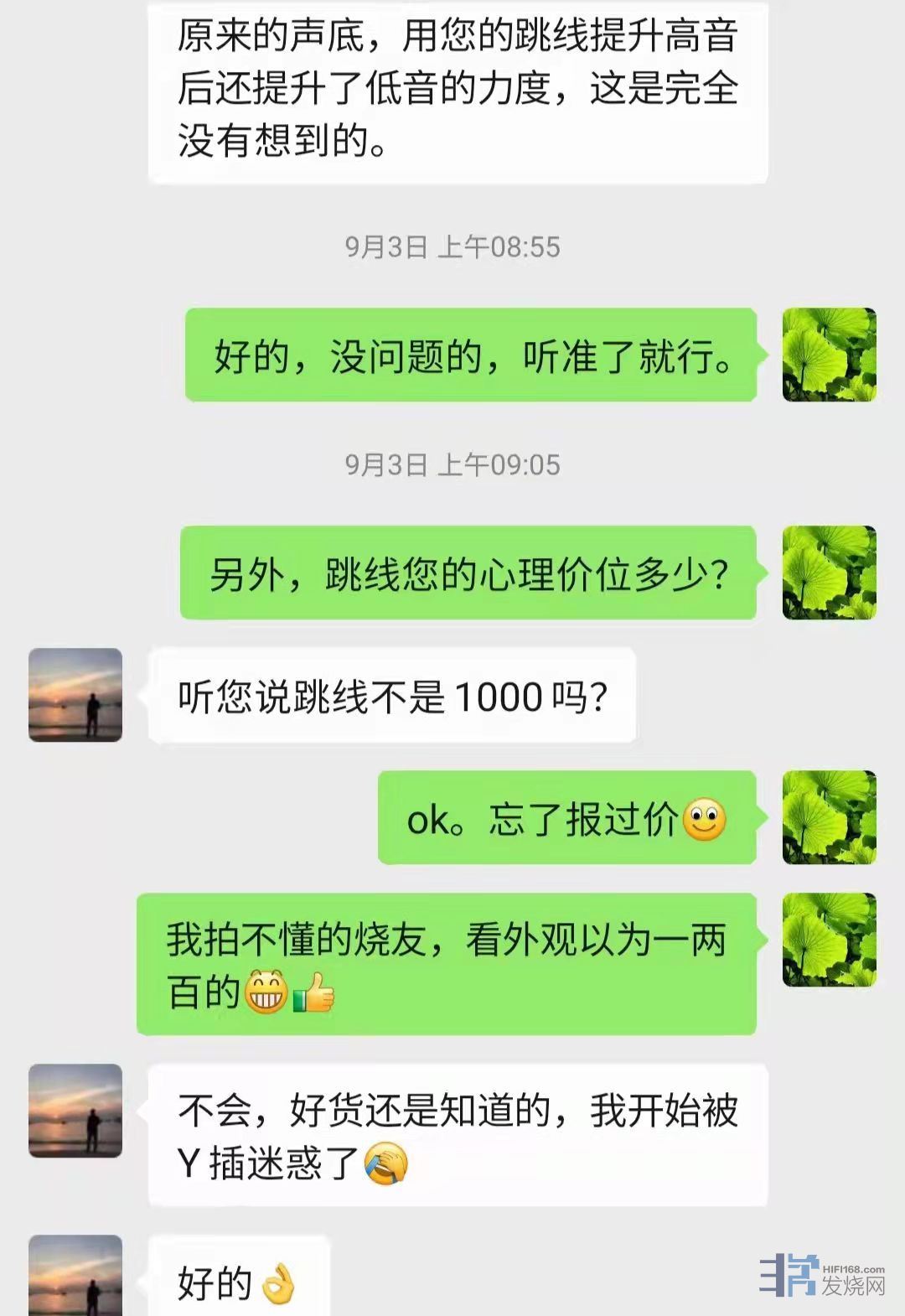Tap the avatar beside "ok。忘了报过价"
The width and height of the screenshot is (905, 1316).
pyautogui.click(x=829, y=817)
